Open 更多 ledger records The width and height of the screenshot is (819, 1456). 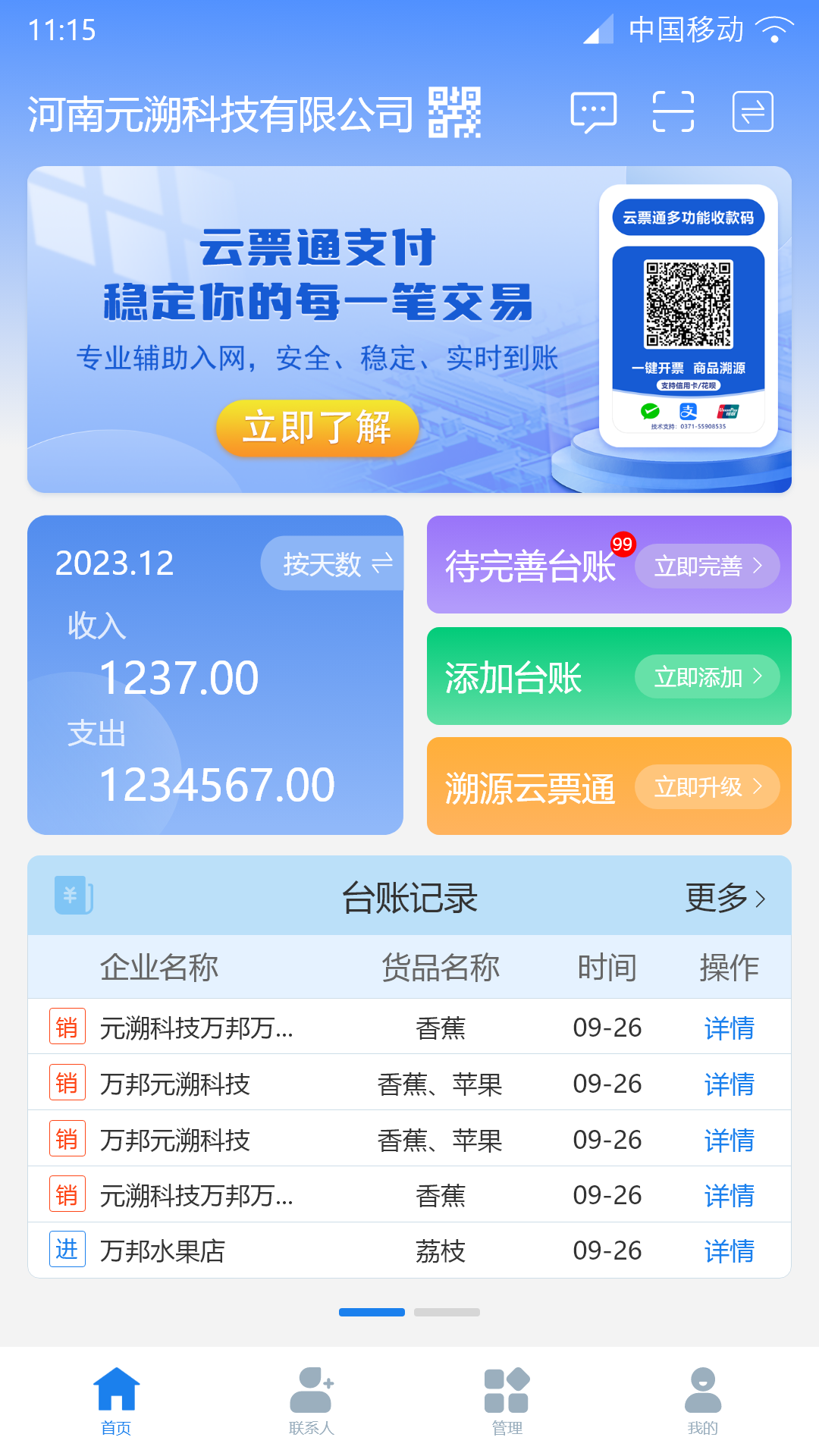(725, 899)
